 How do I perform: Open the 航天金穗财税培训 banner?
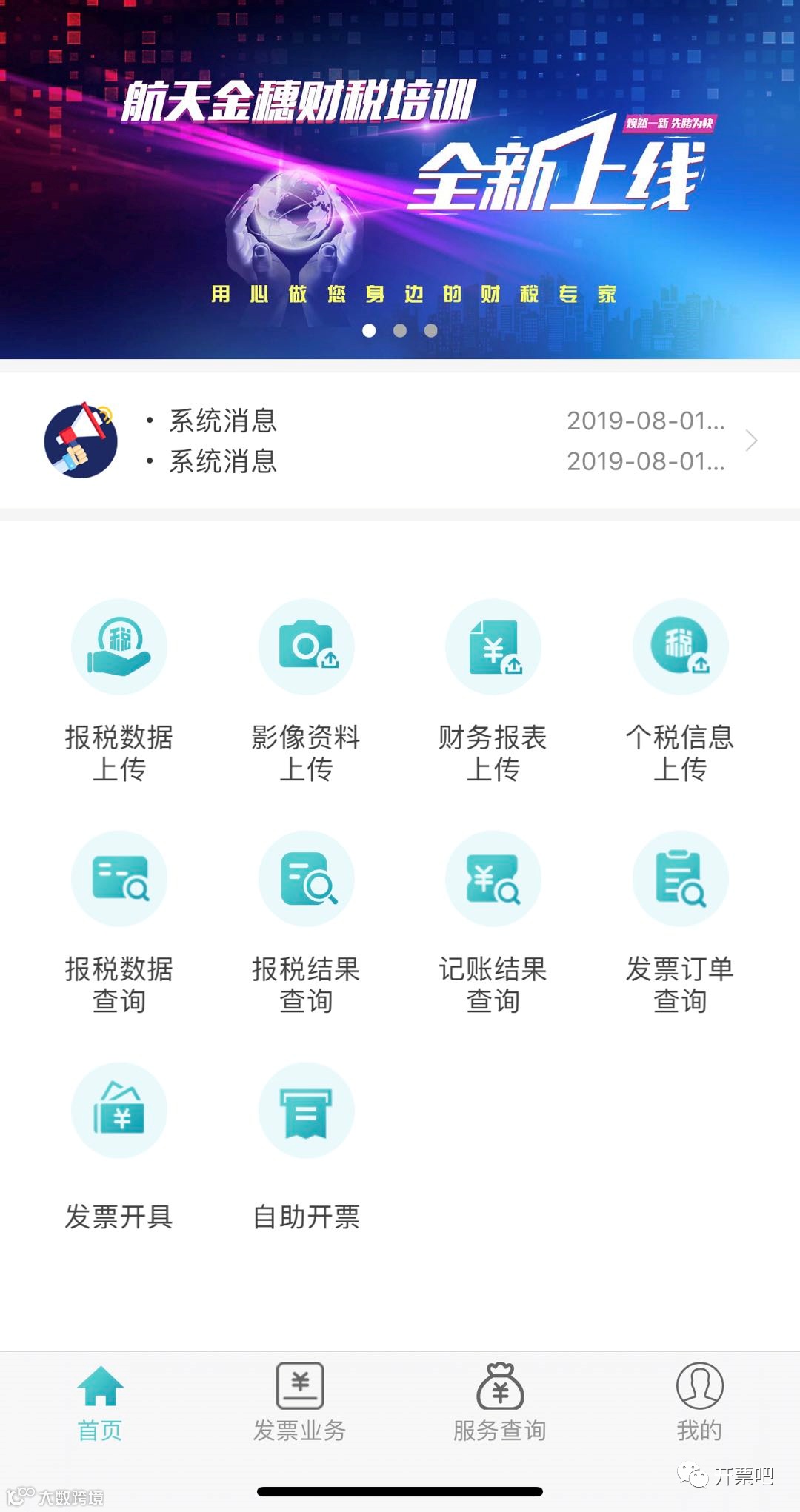pos(400,178)
